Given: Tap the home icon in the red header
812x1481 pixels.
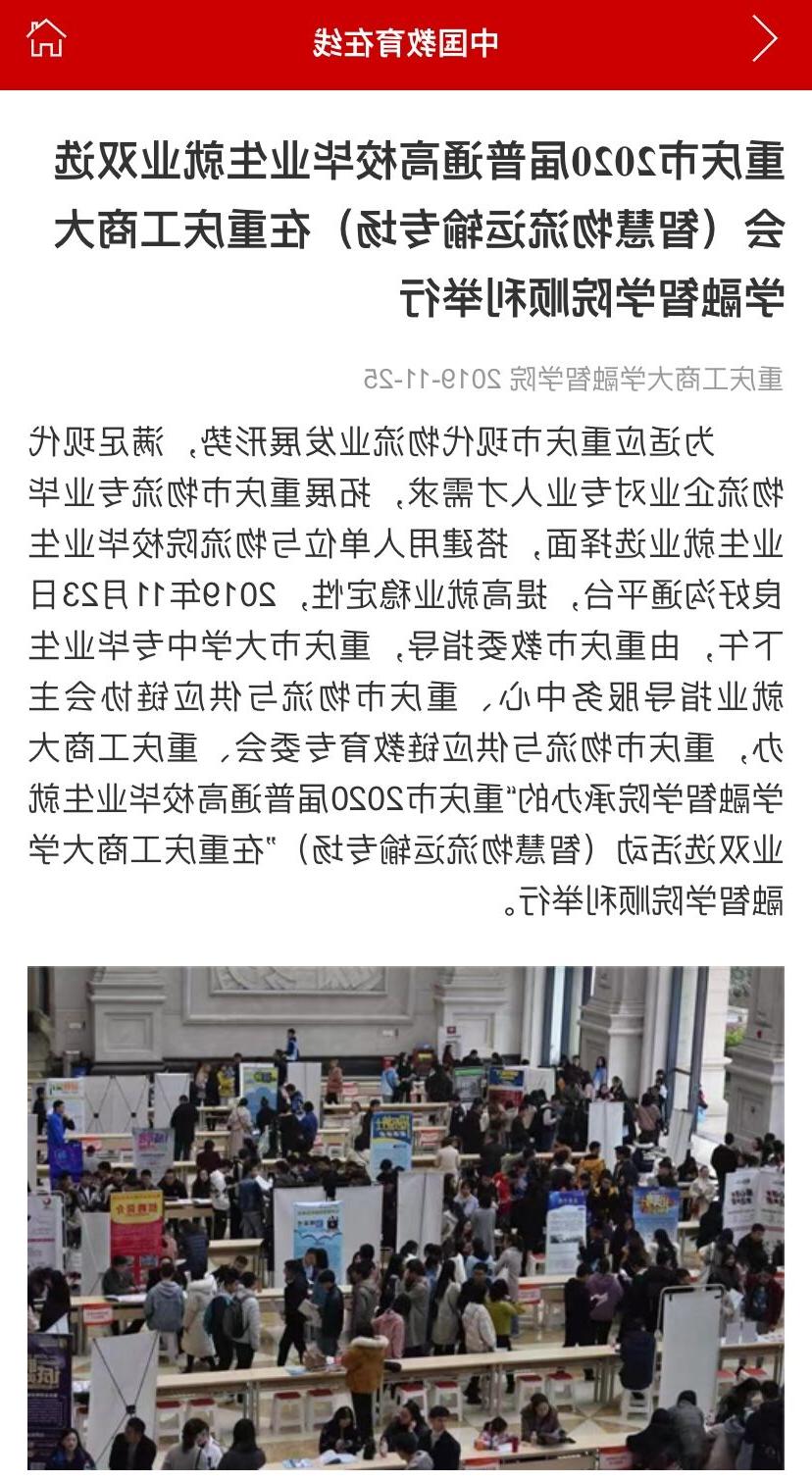Looking at the screenshot, I should (45, 40).
